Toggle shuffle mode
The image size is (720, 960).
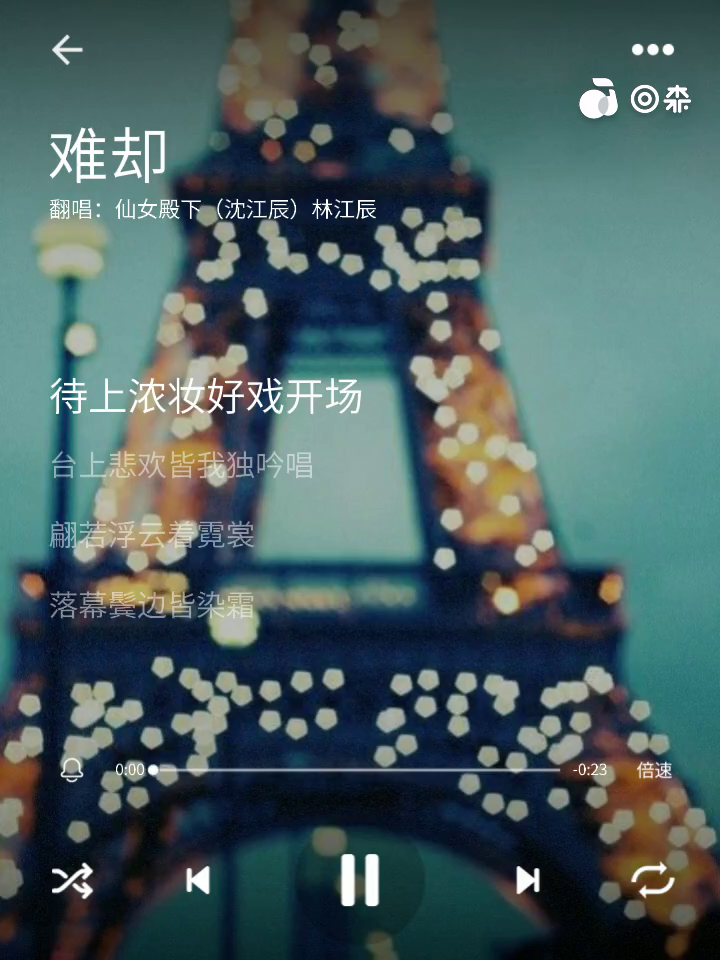click(x=72, y=880)
